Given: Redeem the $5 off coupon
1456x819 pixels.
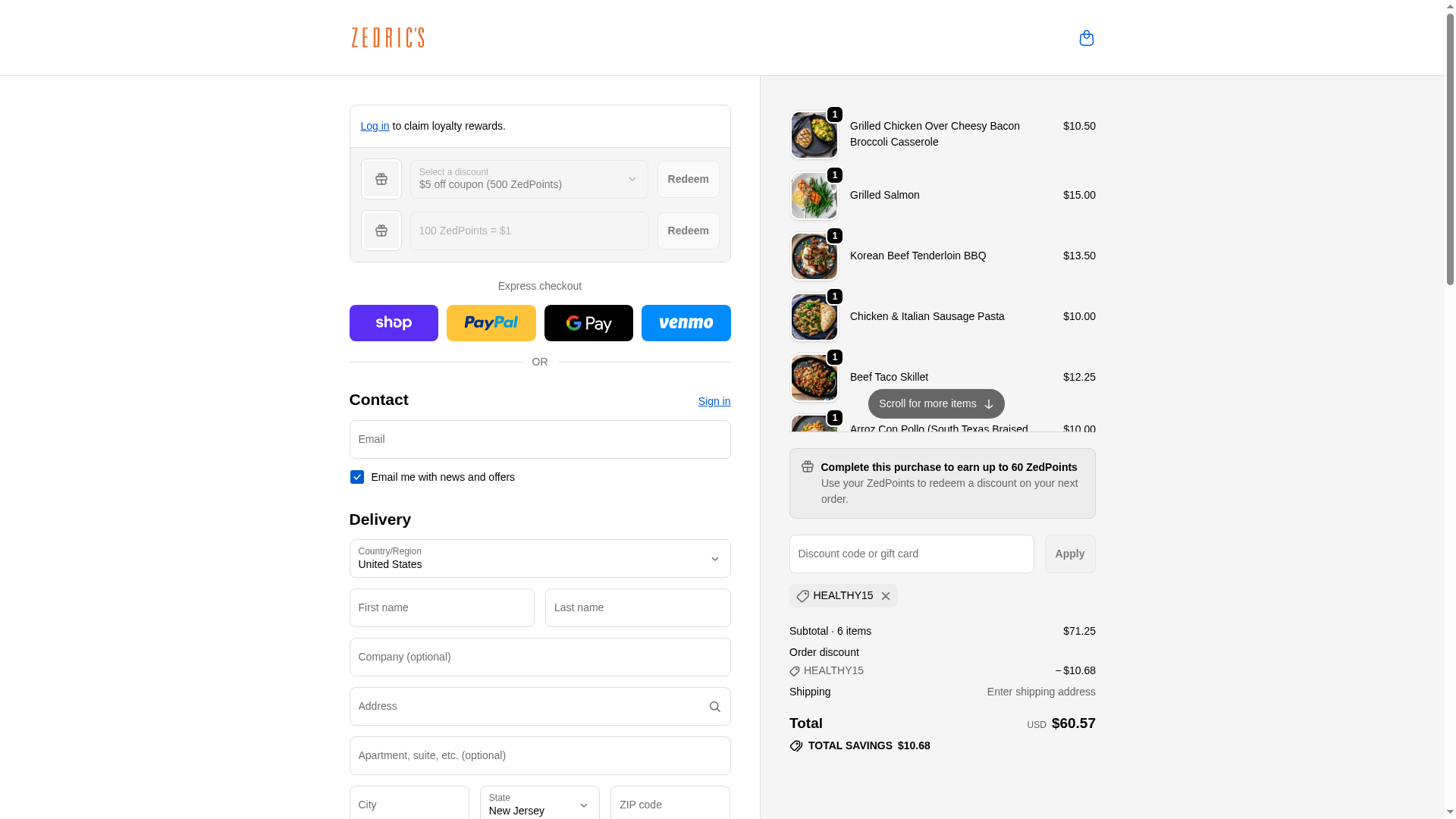Looking at the screenshot, I should point(688,179).
